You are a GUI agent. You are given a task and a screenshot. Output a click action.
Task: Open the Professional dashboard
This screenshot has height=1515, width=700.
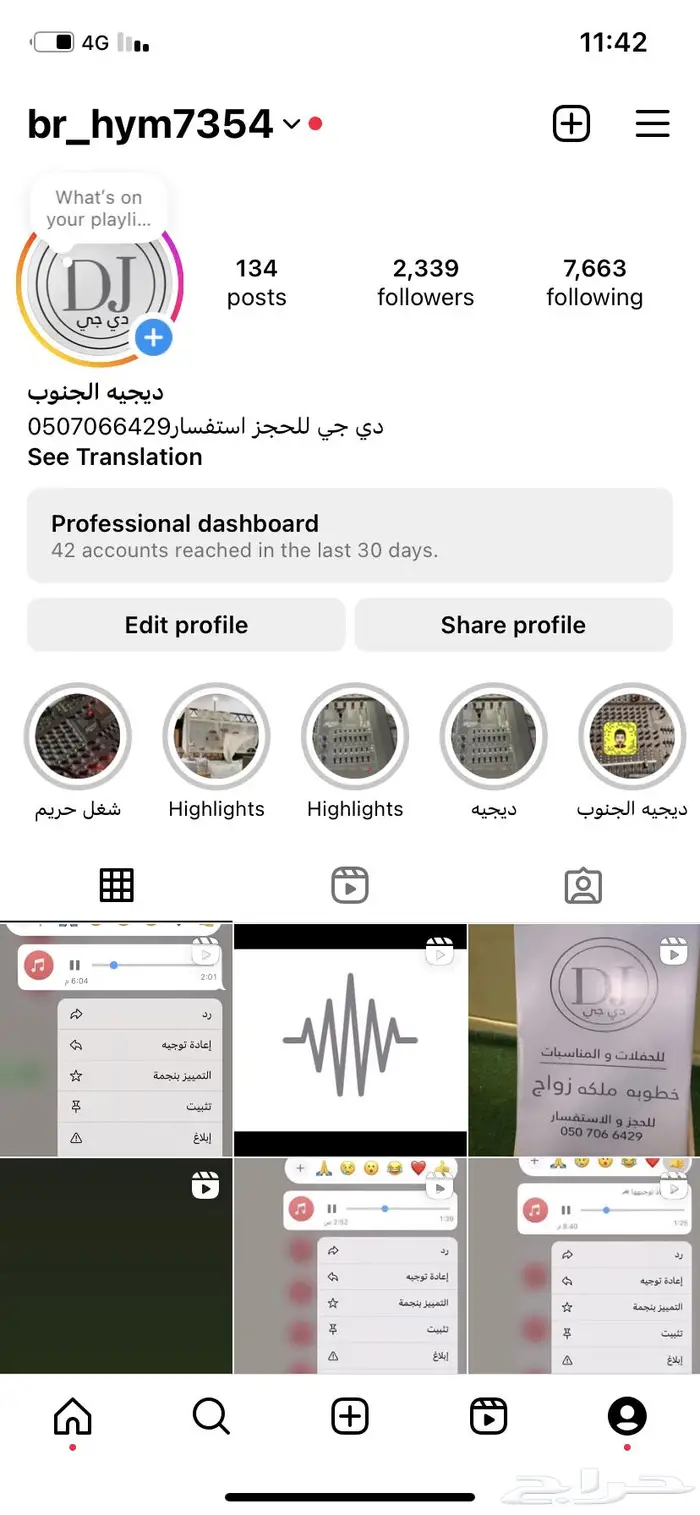(349, 535)
